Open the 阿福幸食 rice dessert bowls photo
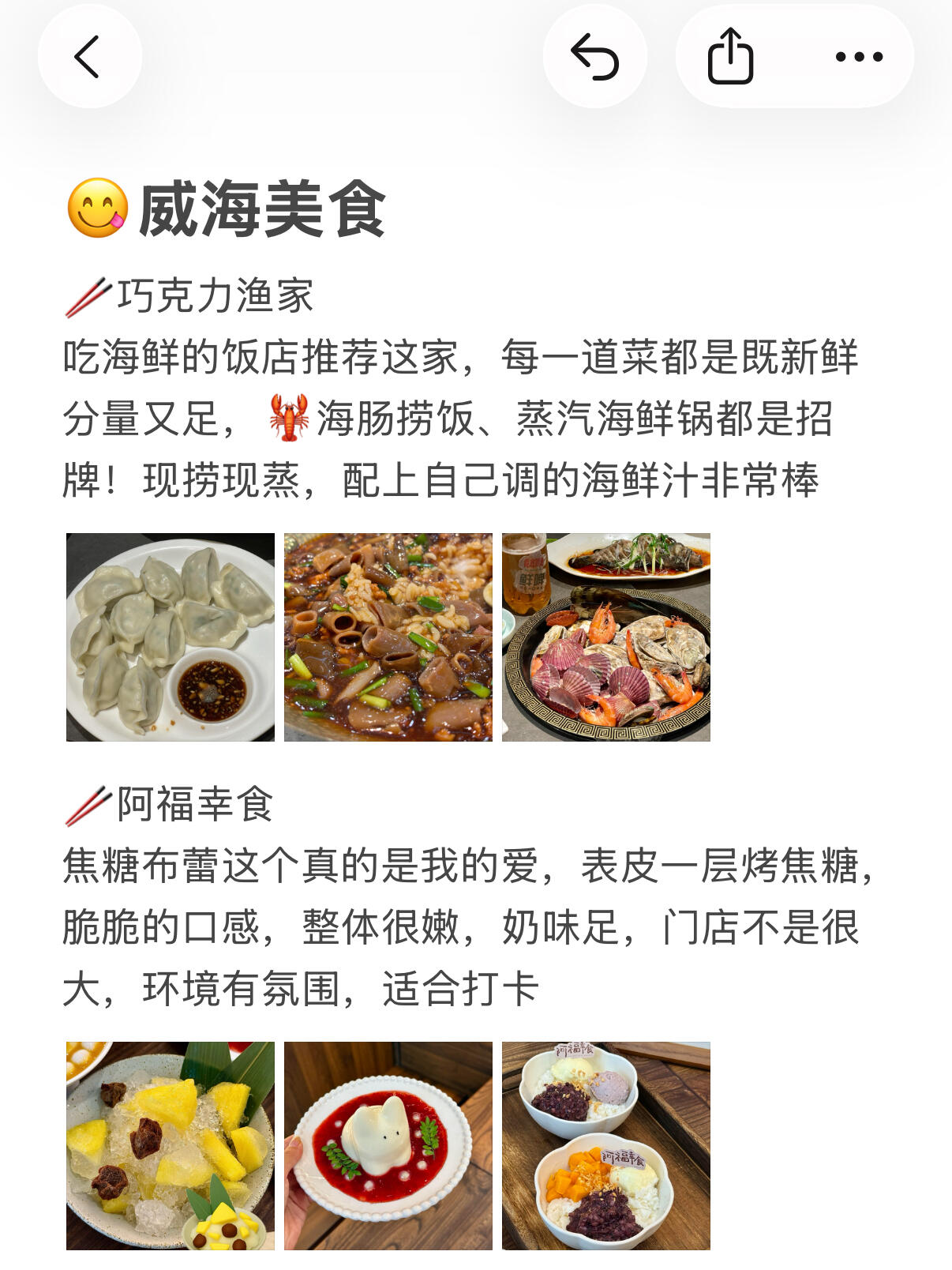 [606, 1146]
